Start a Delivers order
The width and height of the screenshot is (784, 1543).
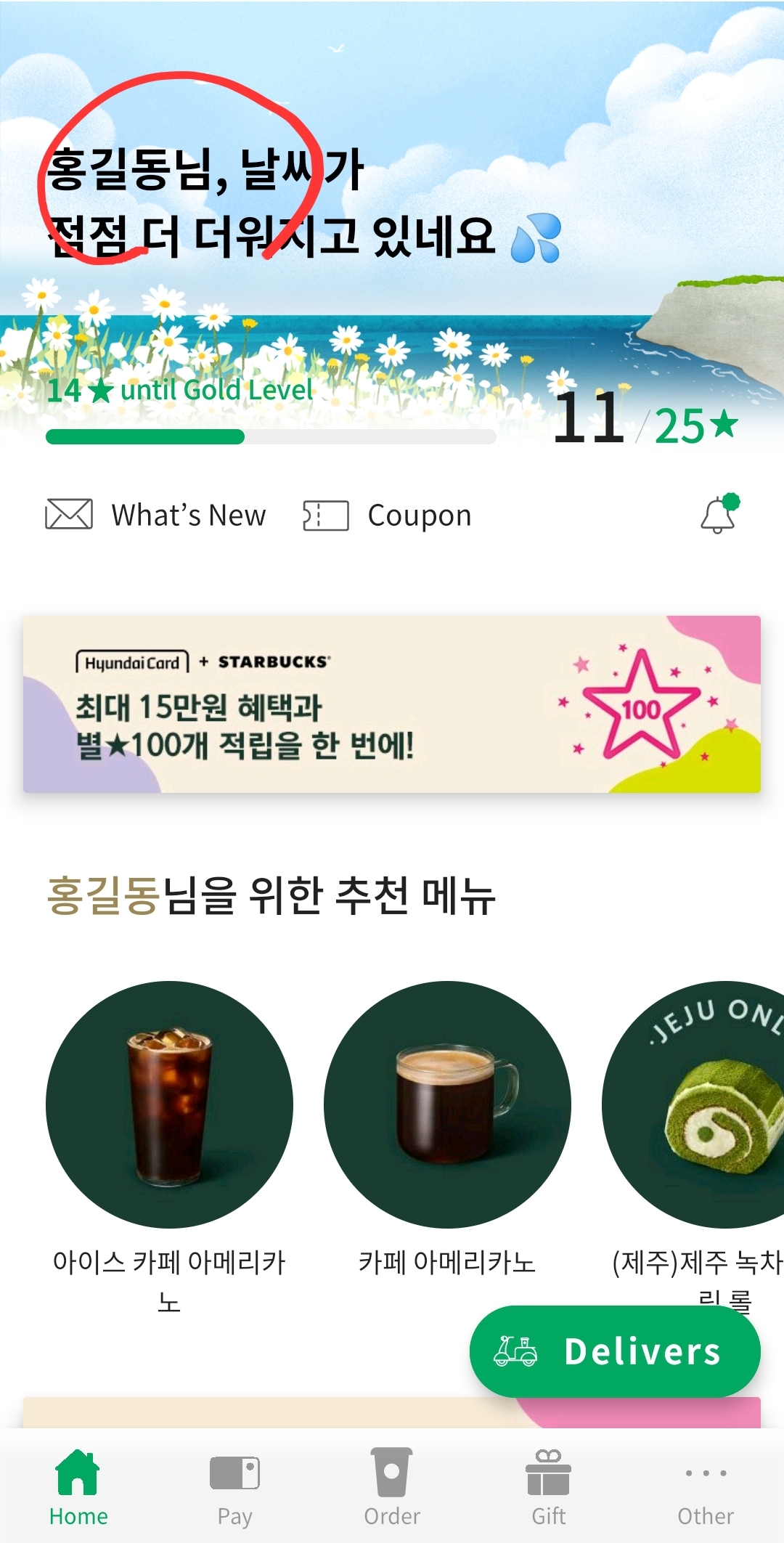pyautogui.click(x=615, y=1351)
